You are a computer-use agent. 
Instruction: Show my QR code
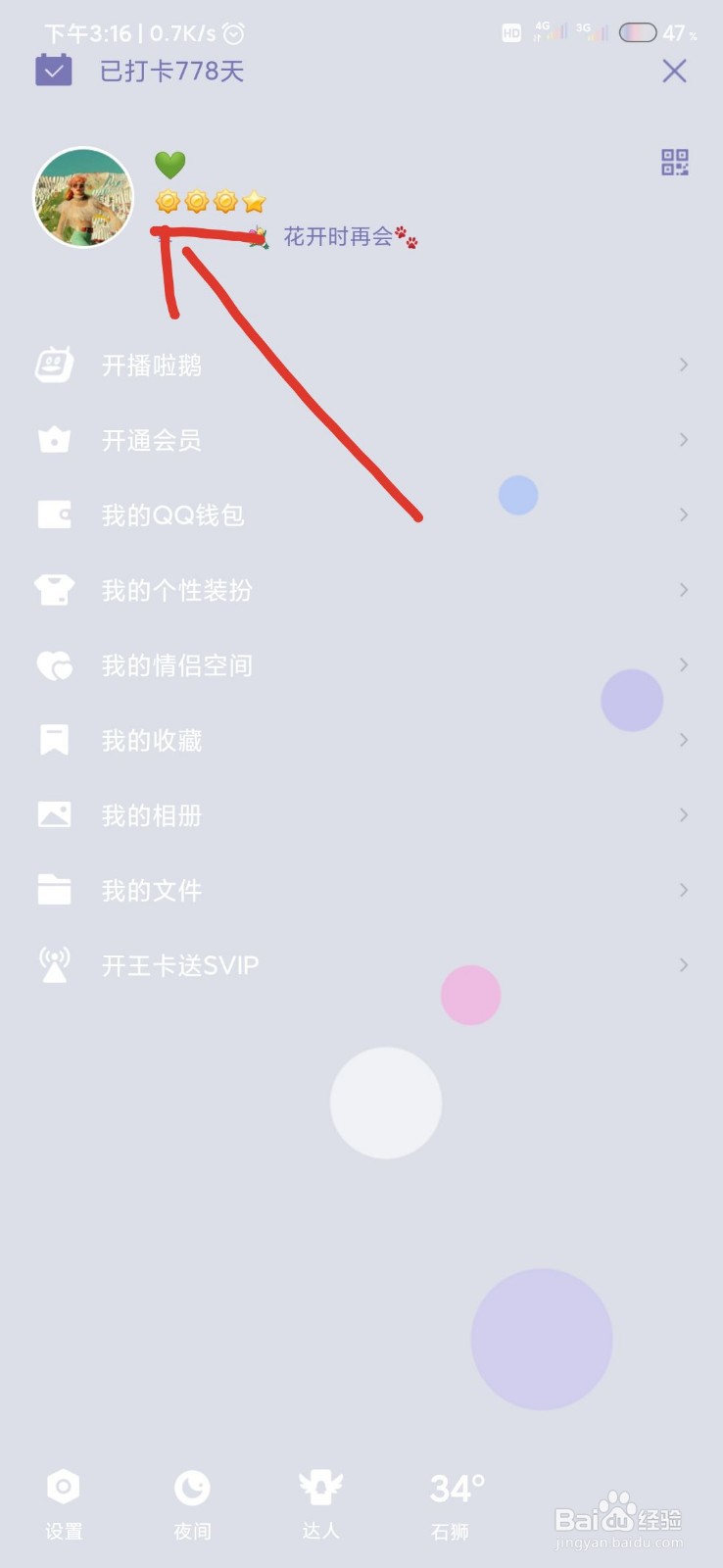(673, 162)
